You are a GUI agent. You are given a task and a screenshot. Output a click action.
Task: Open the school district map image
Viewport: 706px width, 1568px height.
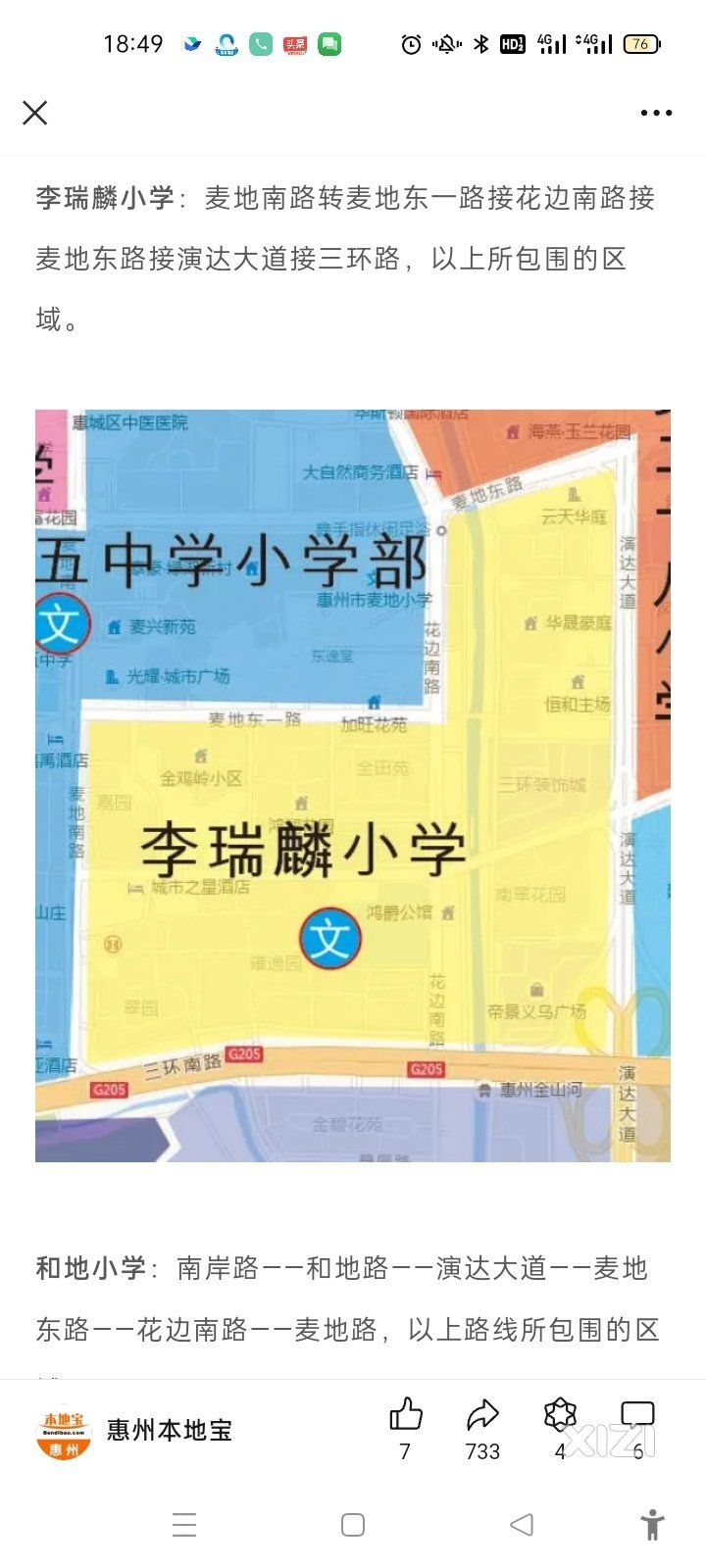353,785
